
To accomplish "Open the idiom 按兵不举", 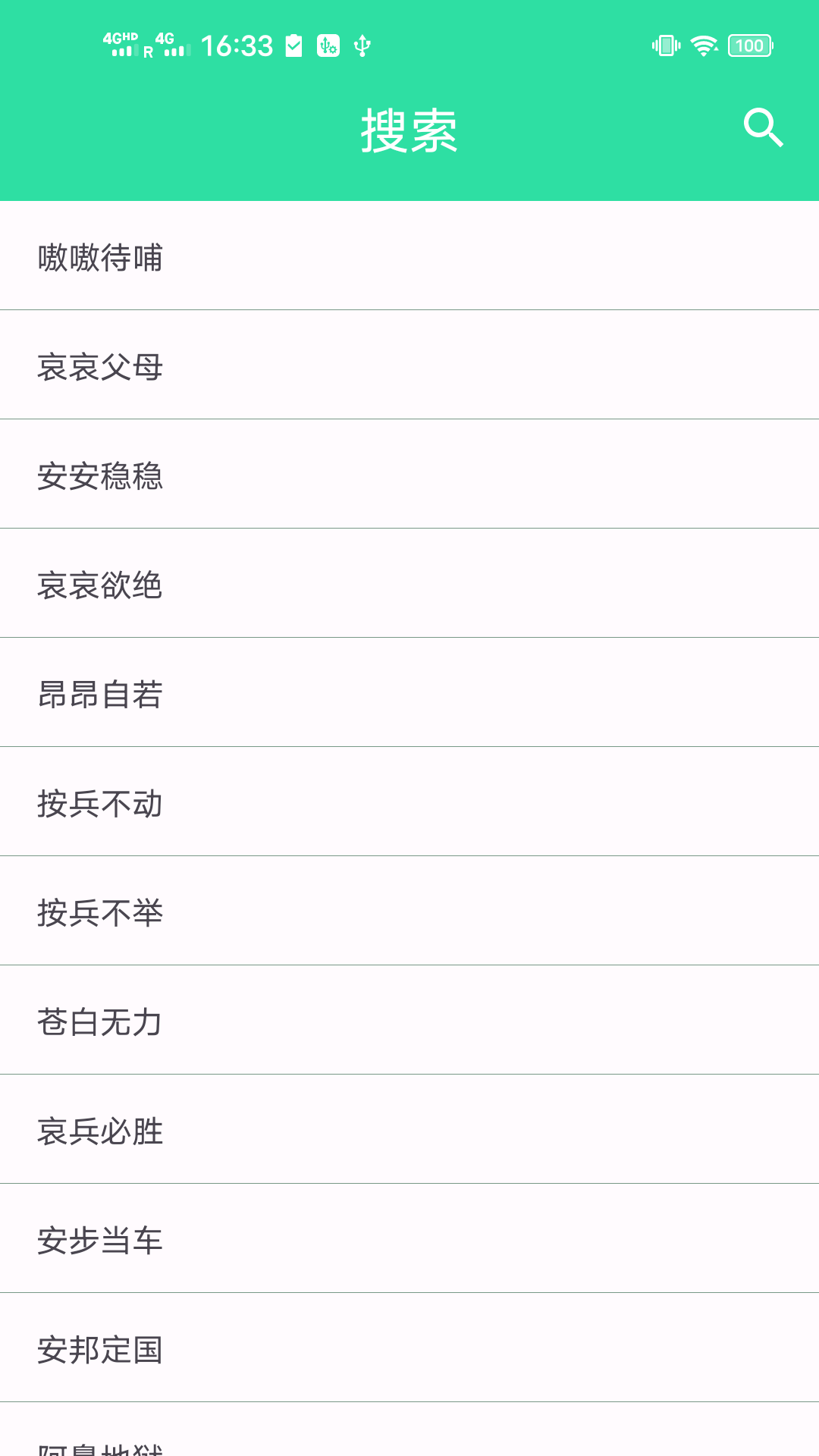I will point(100,913).
